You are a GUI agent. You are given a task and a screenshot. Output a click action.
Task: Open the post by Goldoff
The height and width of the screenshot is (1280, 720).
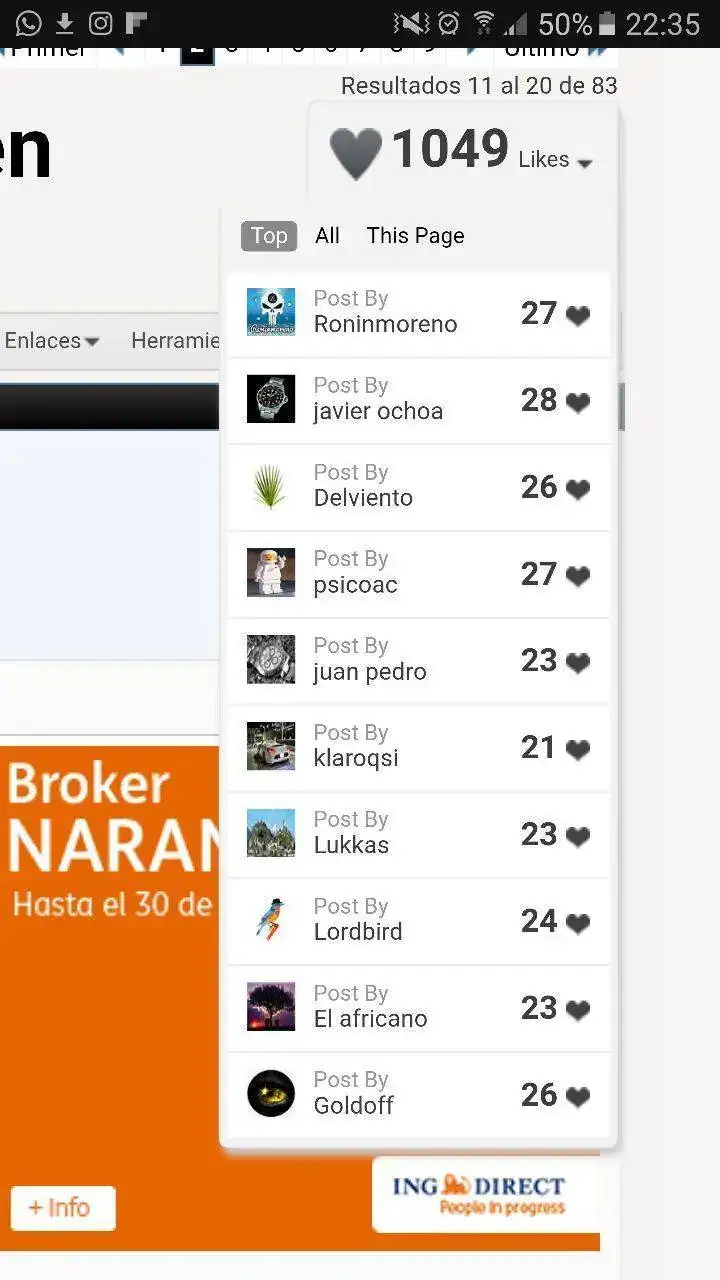coord(418,1096)
